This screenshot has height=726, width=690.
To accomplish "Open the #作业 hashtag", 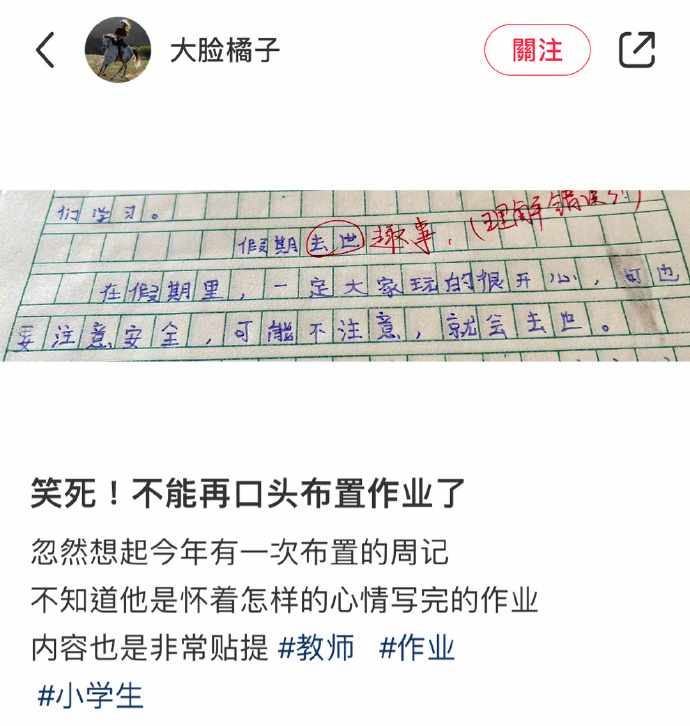I will click(x=418, y=648).
